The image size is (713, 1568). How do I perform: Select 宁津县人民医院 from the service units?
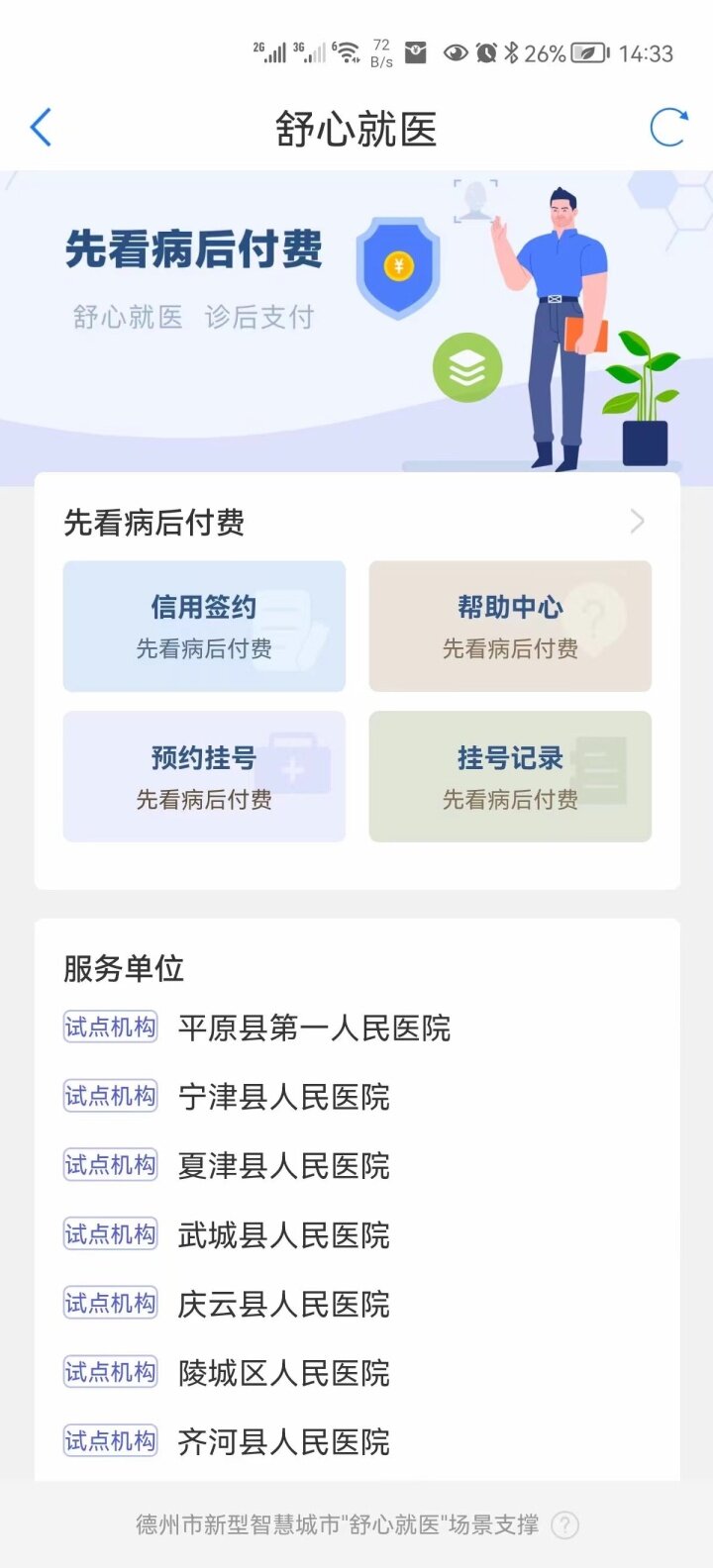coord(283,1097)
